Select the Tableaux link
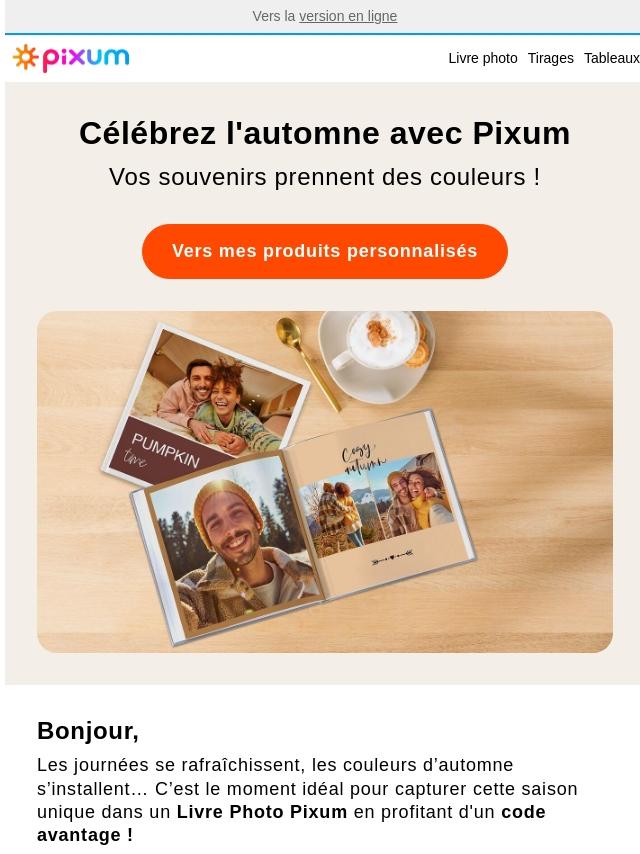Viewport: 640px width, 854px height. (x=612, y=58)
